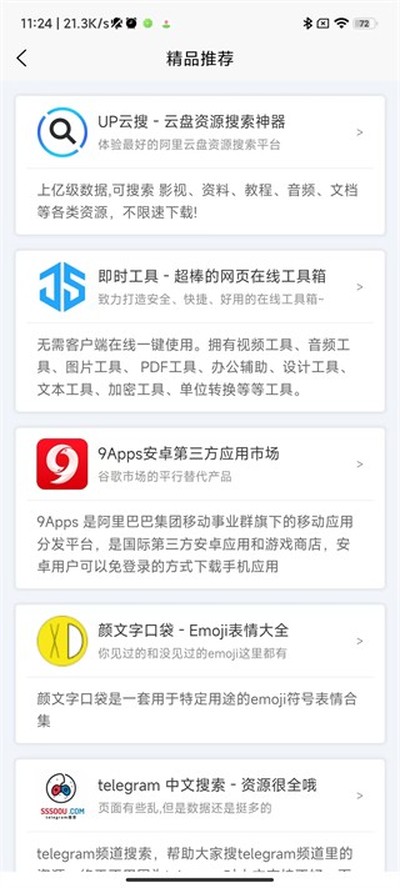Screen dimensions: 400x888
Task: Open the 即时工具 online toolbox card
Action: 200,331
